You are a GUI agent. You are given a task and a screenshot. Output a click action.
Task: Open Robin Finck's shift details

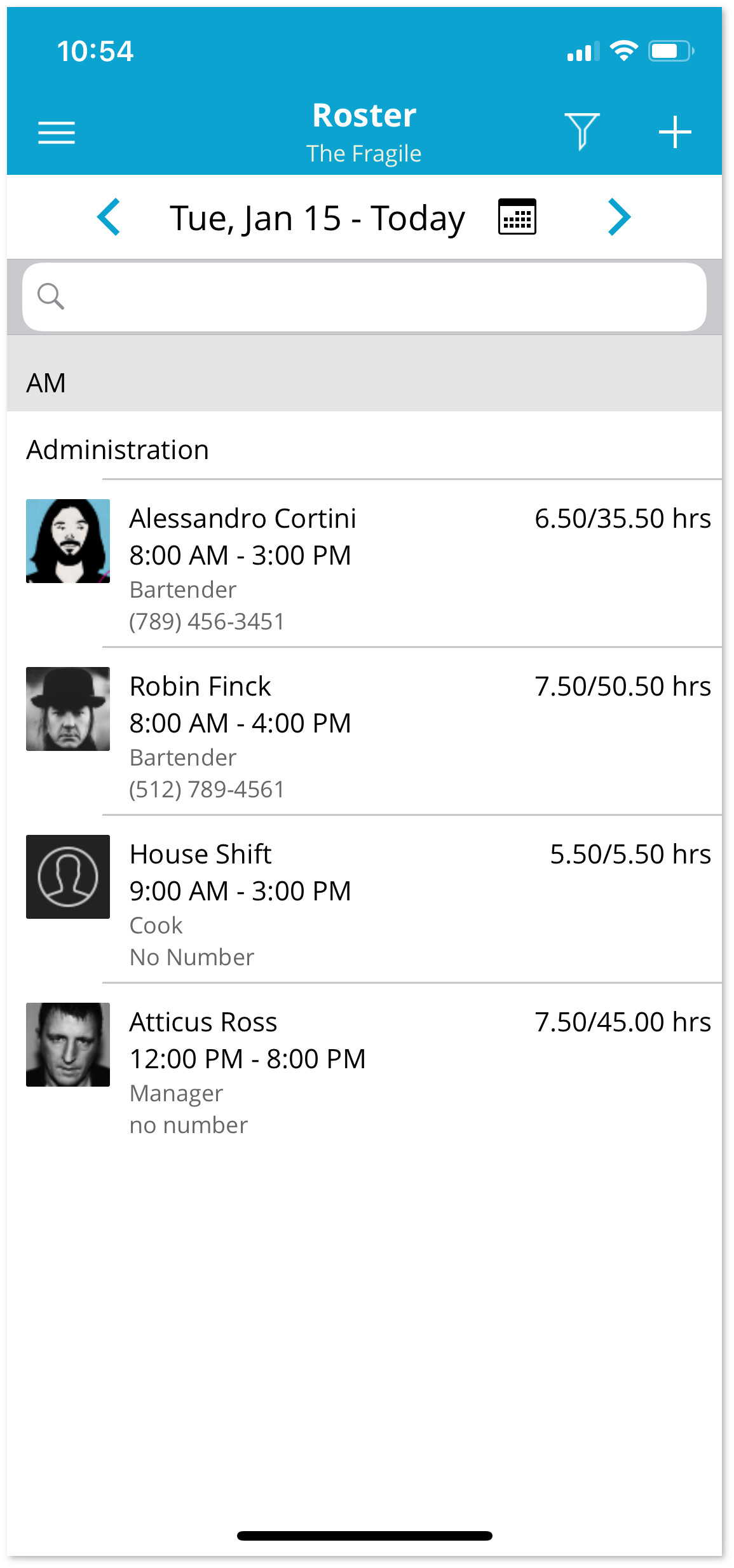pyautogui.click(x=364, y=731)
